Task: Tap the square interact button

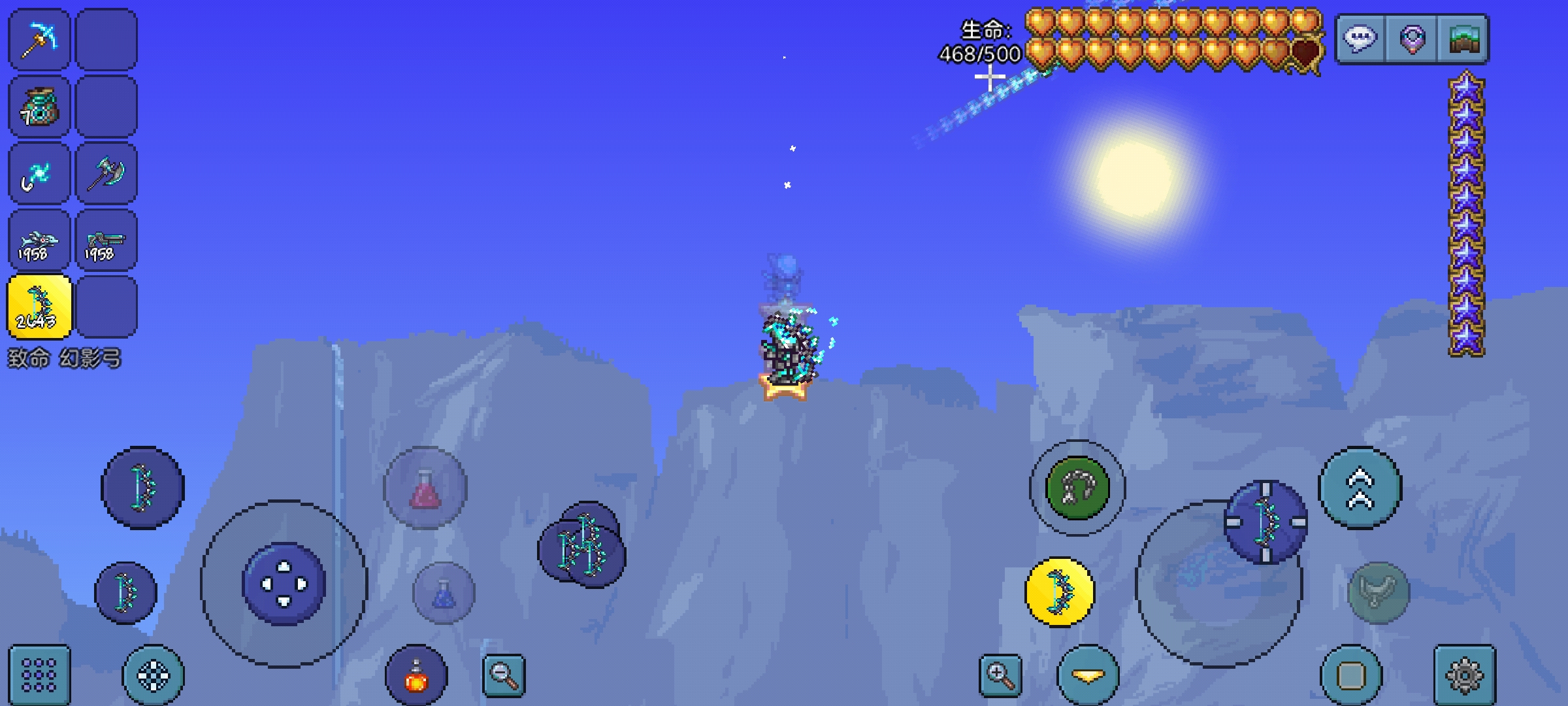Action: (1351, 675)
